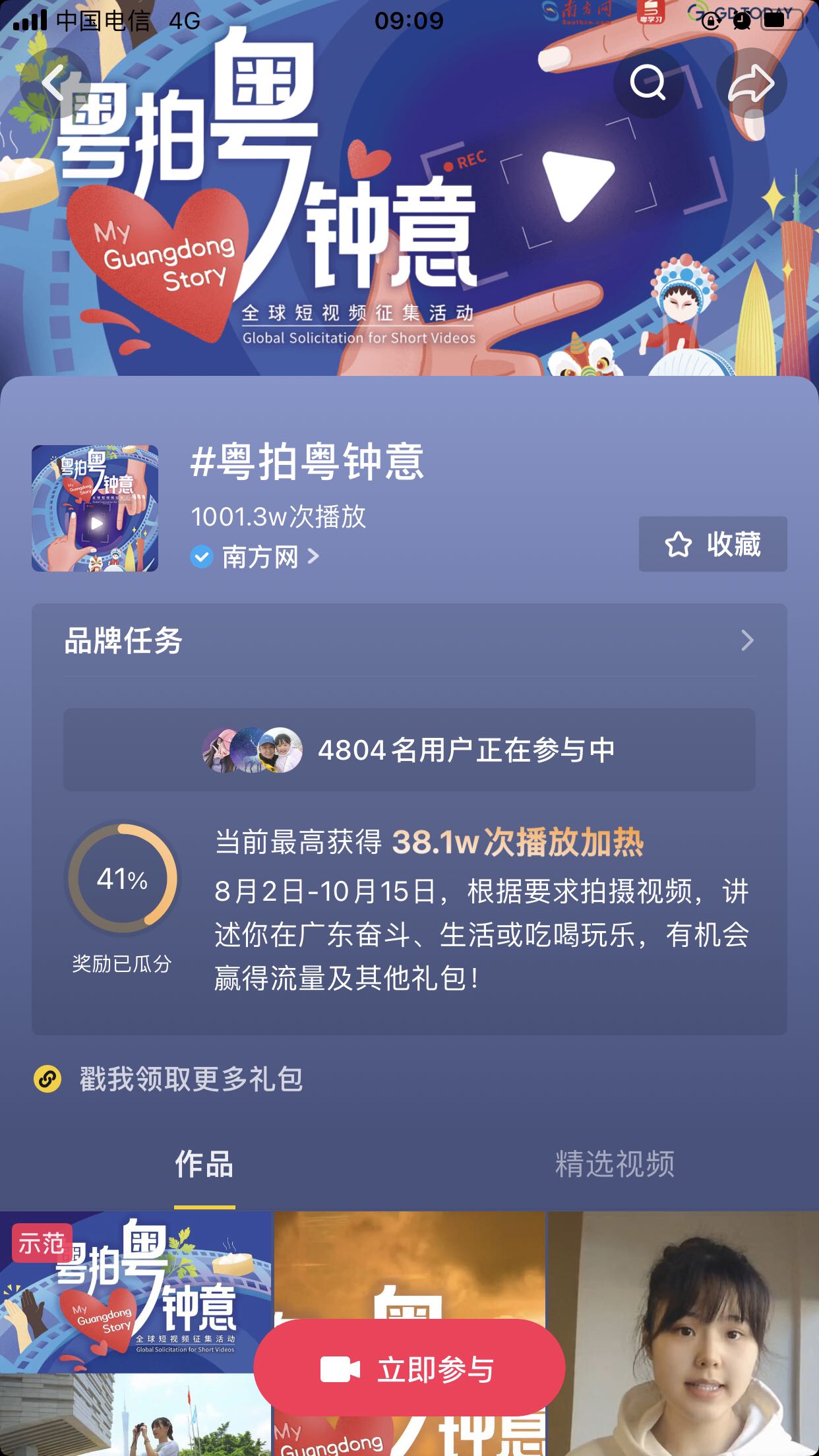Open the 南方网 account profile
The height and width of the screenshot is (1456, 819).
(260, 557)
